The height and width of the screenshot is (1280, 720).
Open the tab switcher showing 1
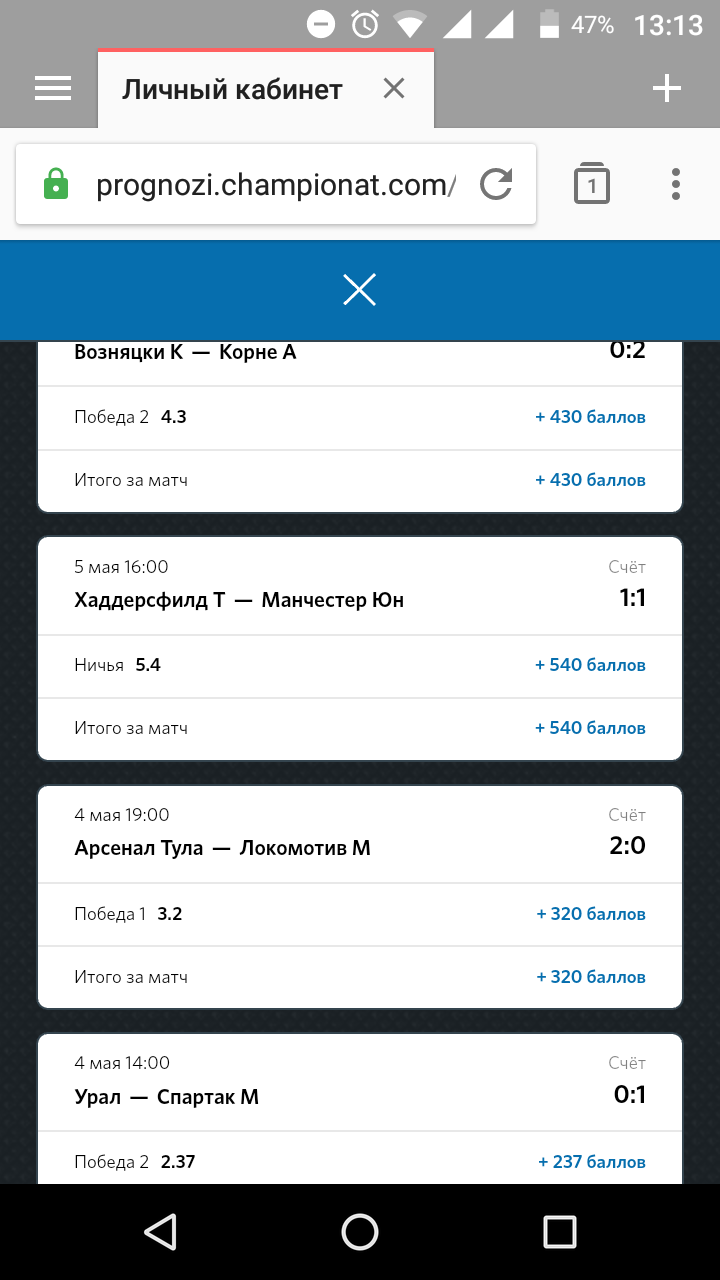592,184
